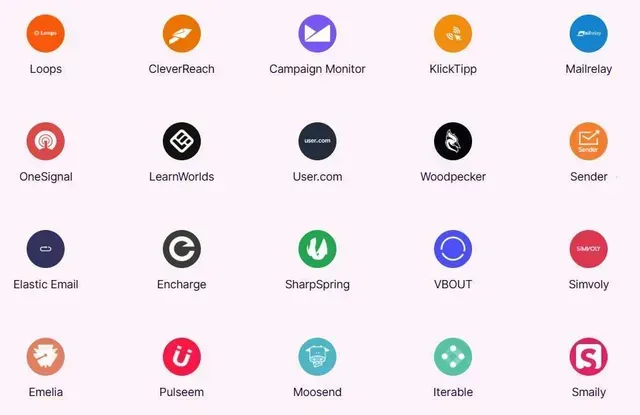Viewport: 640px width, 415px height.
Task: Open the SharpSpring integration
Action: (x=317, y=249)
